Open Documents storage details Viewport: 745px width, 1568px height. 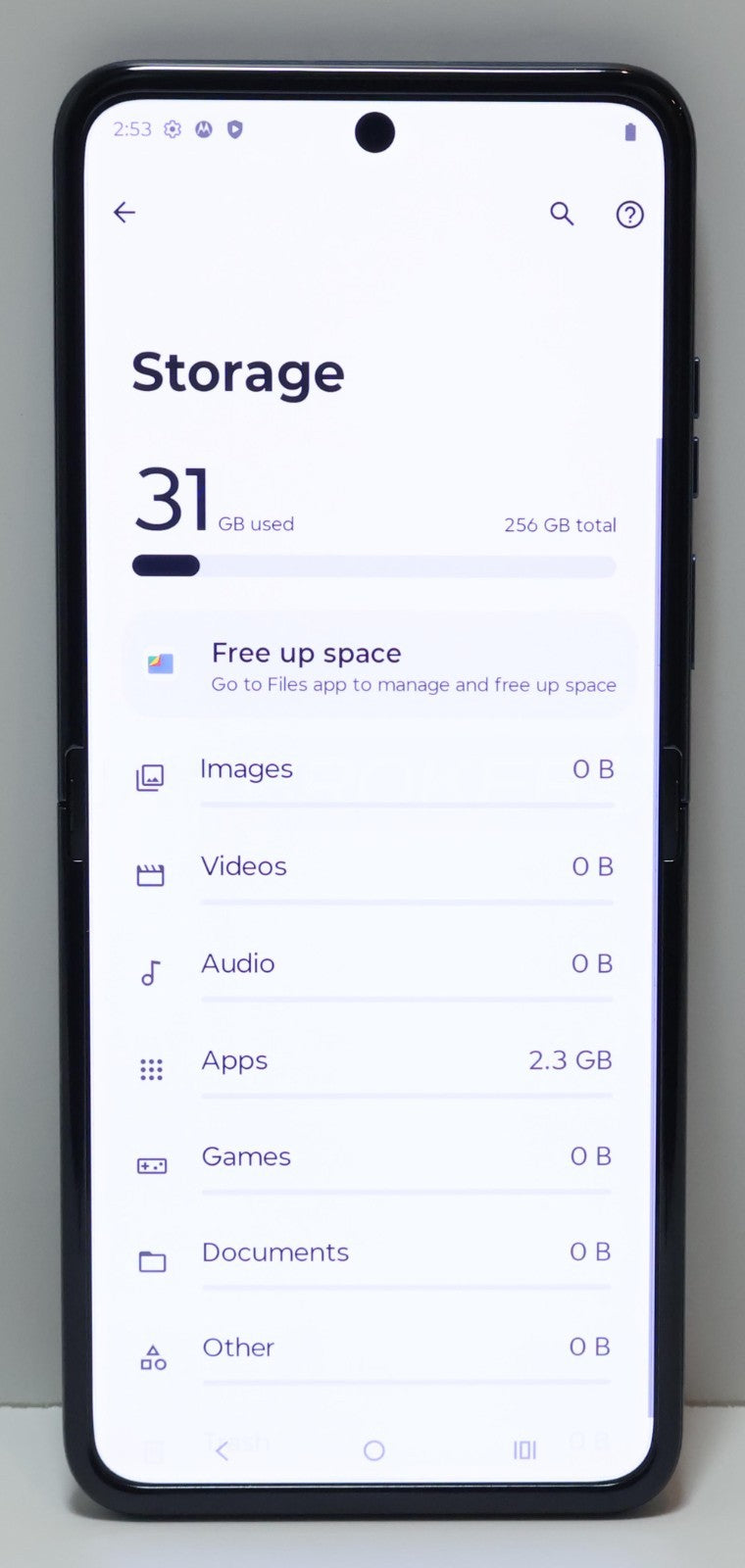[373, 1254]
